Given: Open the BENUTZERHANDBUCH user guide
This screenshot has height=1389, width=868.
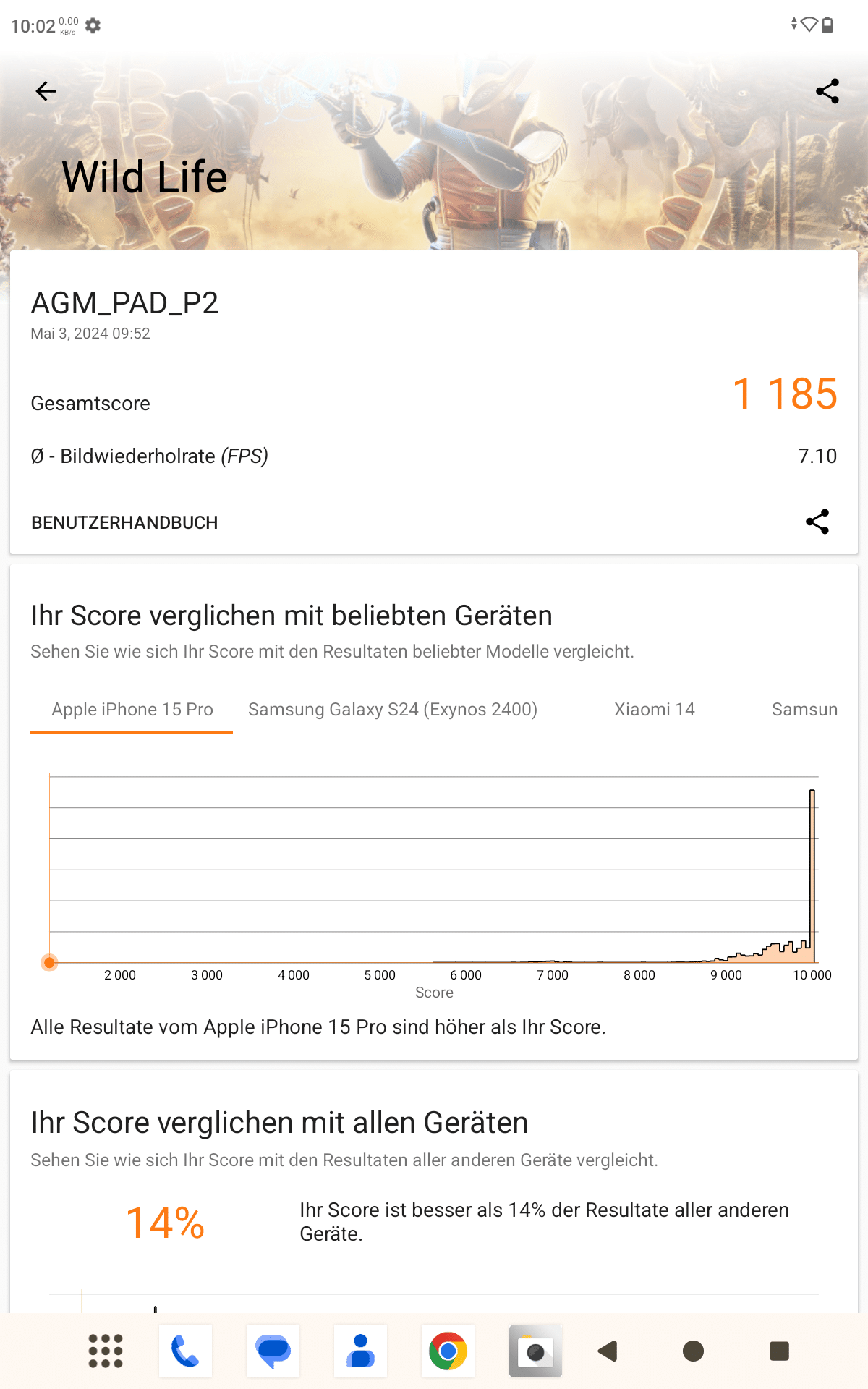Looking at the screenshot, I should point(124,522).
